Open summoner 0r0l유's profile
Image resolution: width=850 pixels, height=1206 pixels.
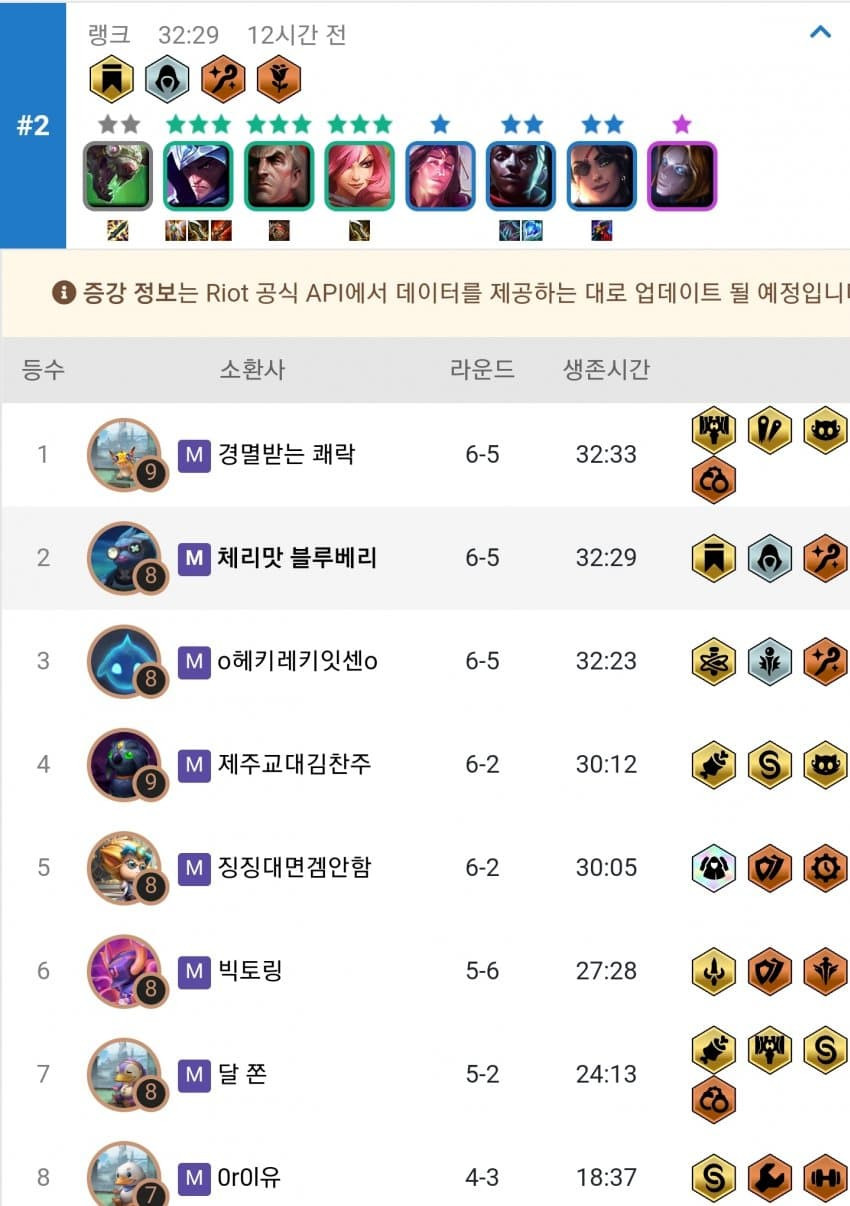pos(249,1177)
